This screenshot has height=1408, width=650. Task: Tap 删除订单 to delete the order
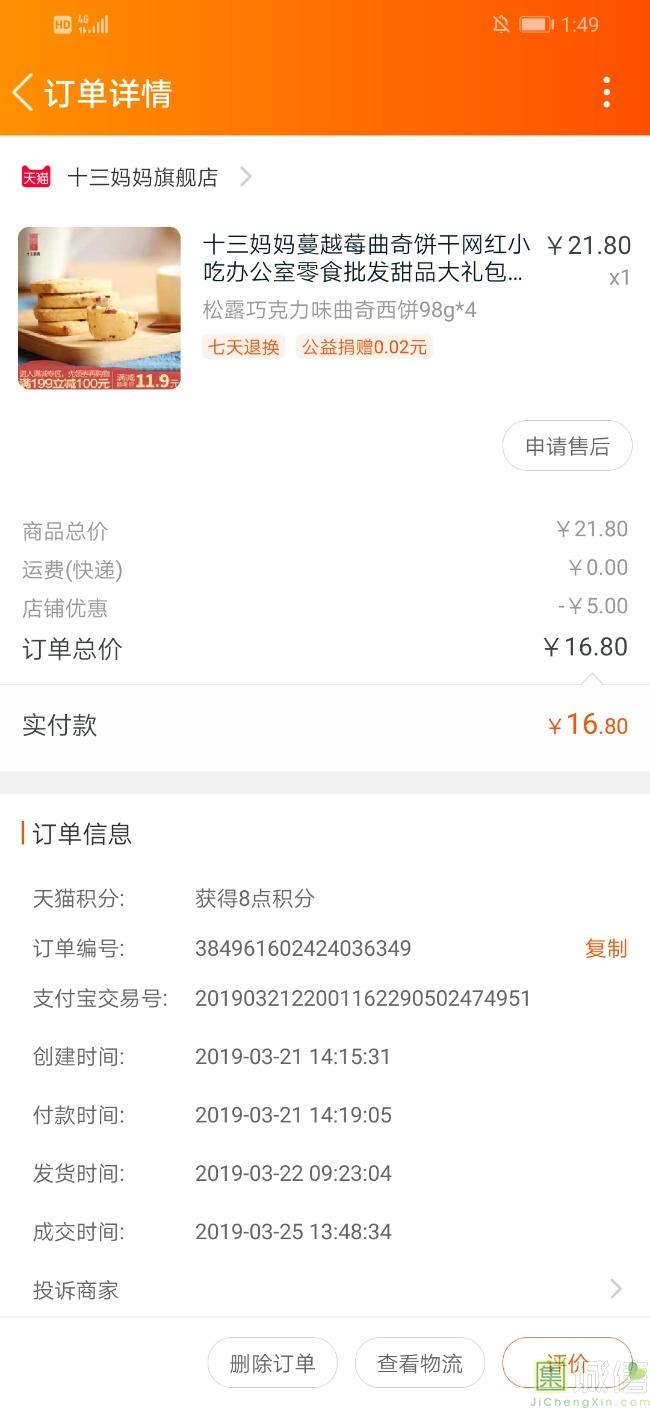coord(272,1363)
